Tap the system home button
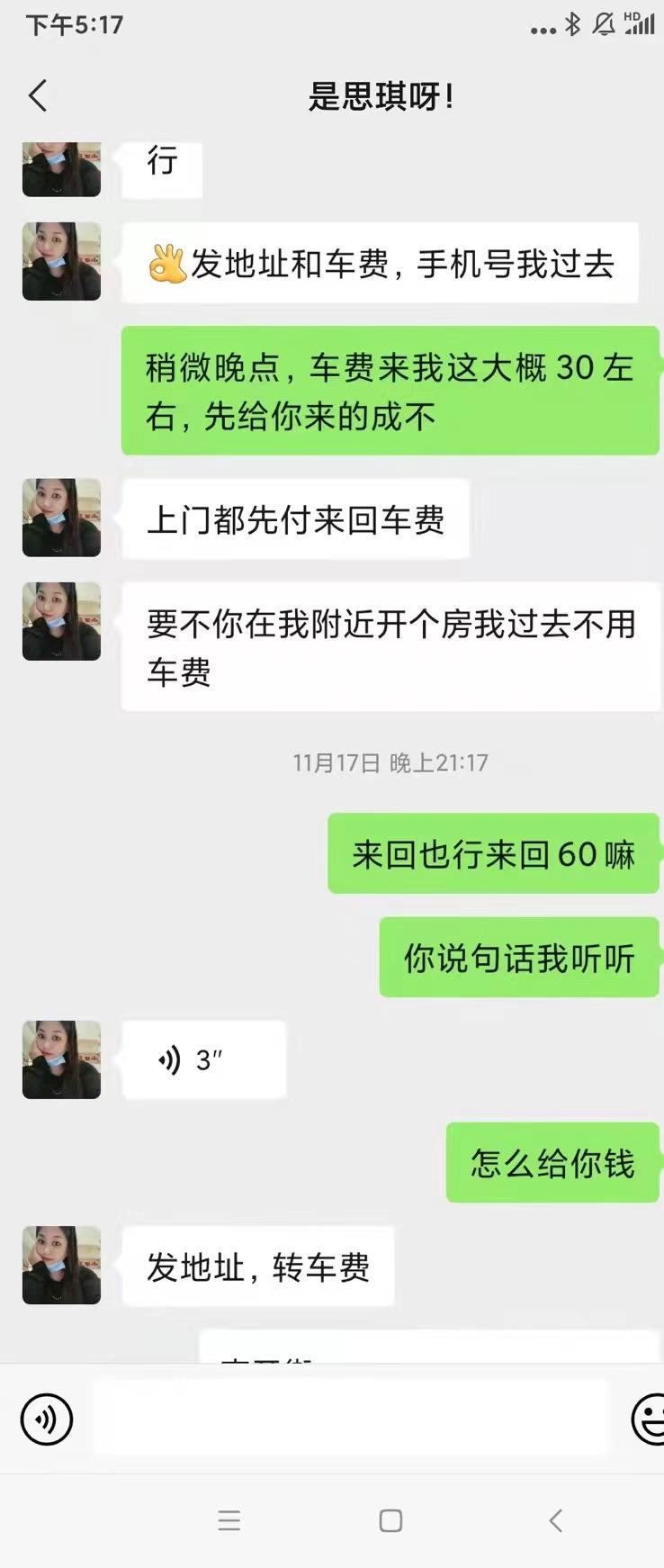 pyautogui.click(x=390, y=1520)
